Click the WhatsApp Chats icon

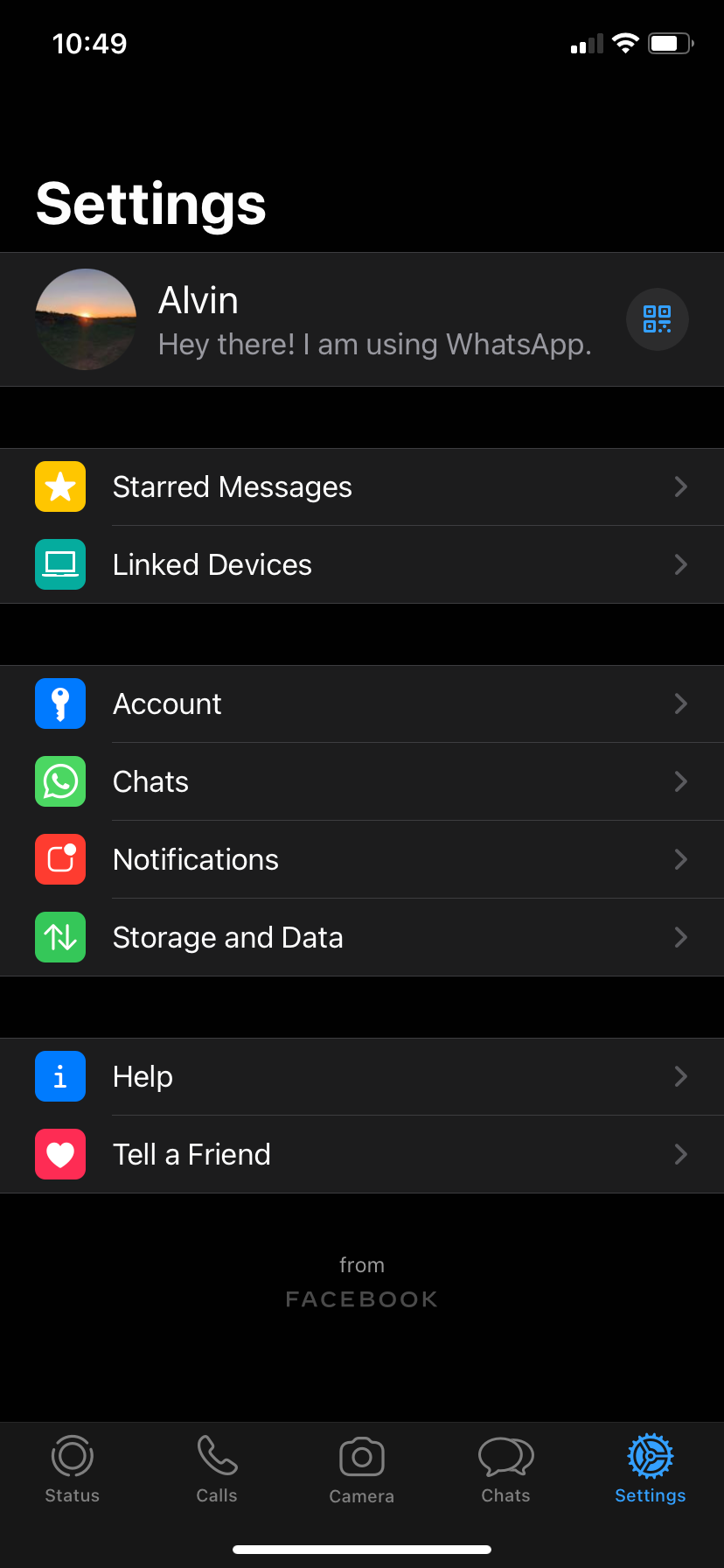pyautogui.click(x=59, y=781)
